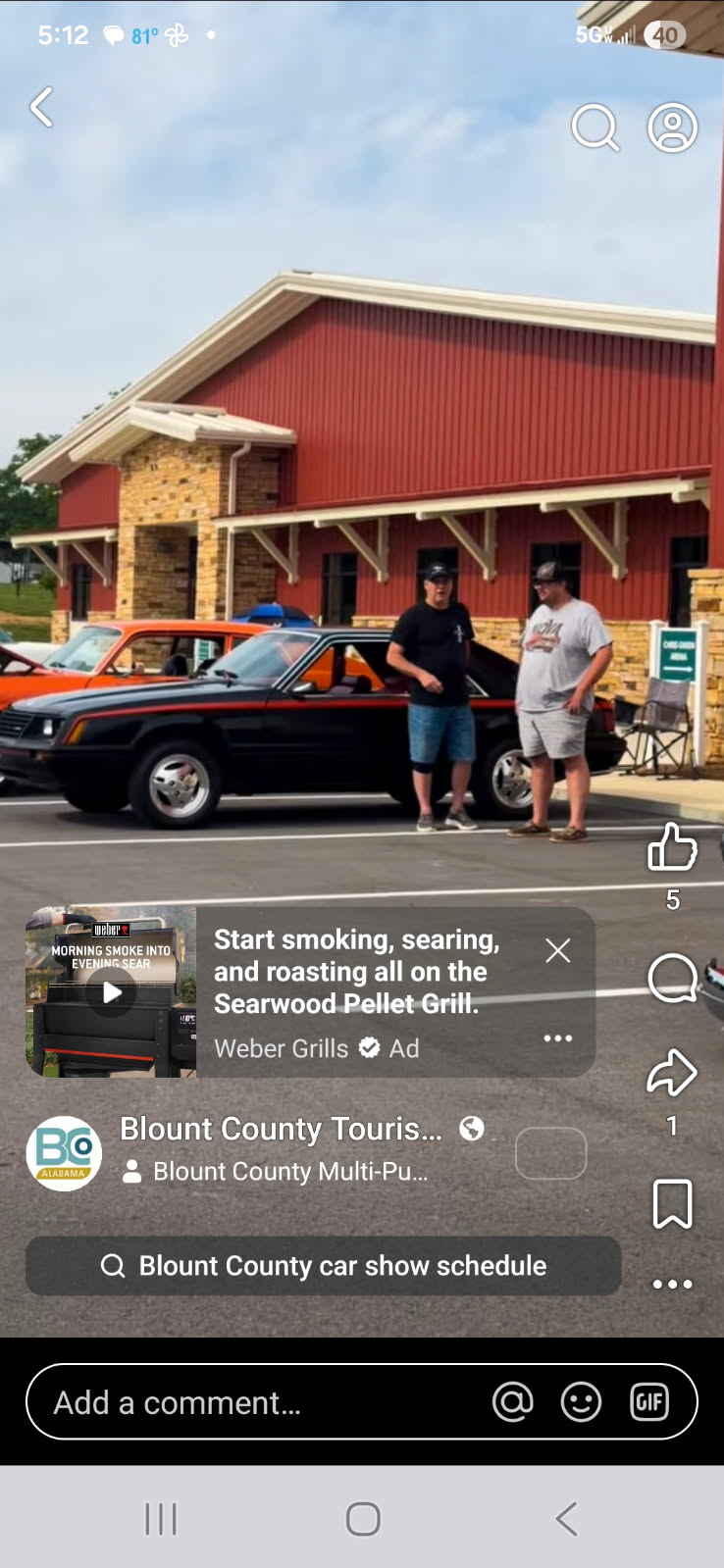Save this reel with the bookmark icon
Screen dimensions: 724x1568
(673, 1203)
